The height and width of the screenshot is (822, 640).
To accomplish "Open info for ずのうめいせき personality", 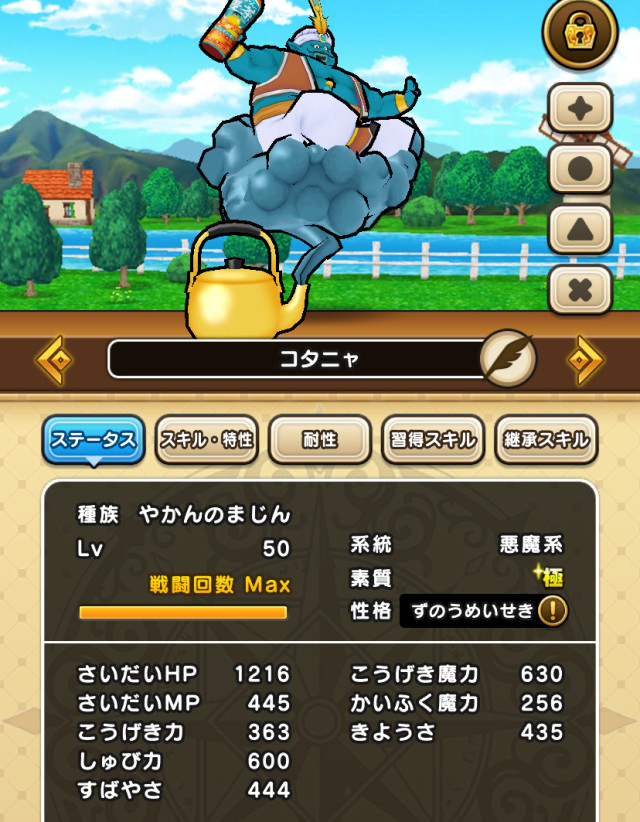I will point(552,611).
